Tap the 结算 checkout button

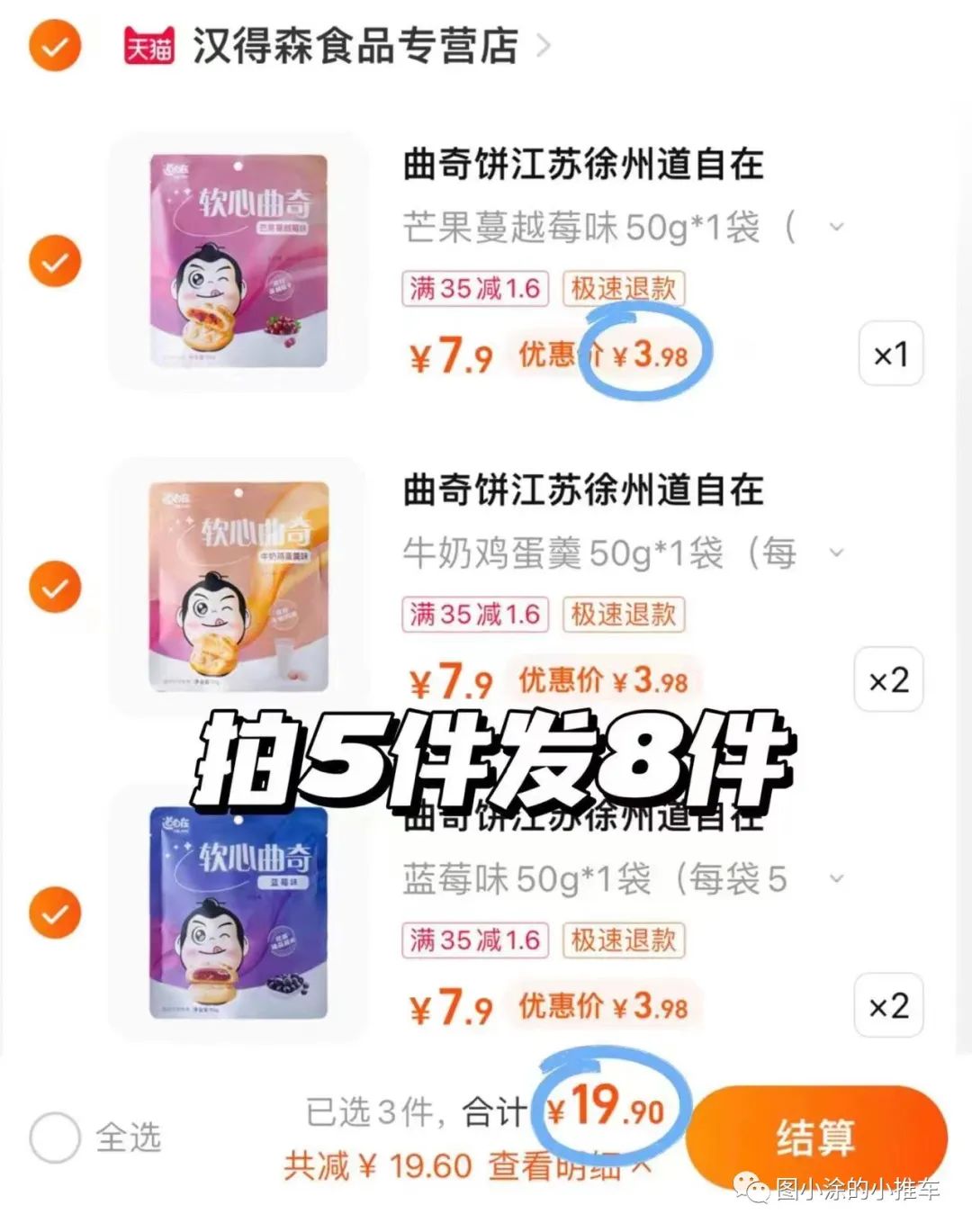tap(814, 1136)
